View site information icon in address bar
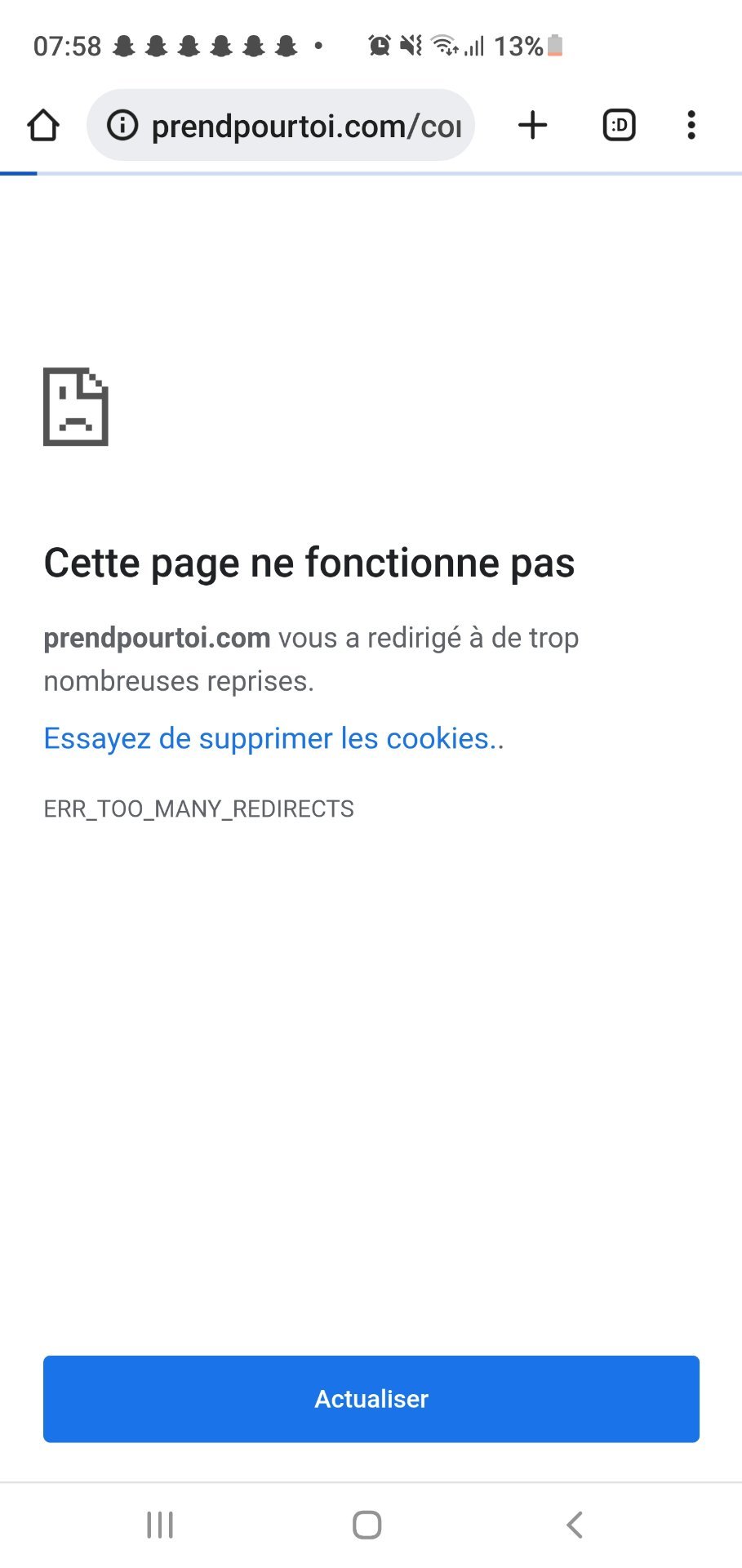The image size is (742, 1568). (x=122, y=126)
